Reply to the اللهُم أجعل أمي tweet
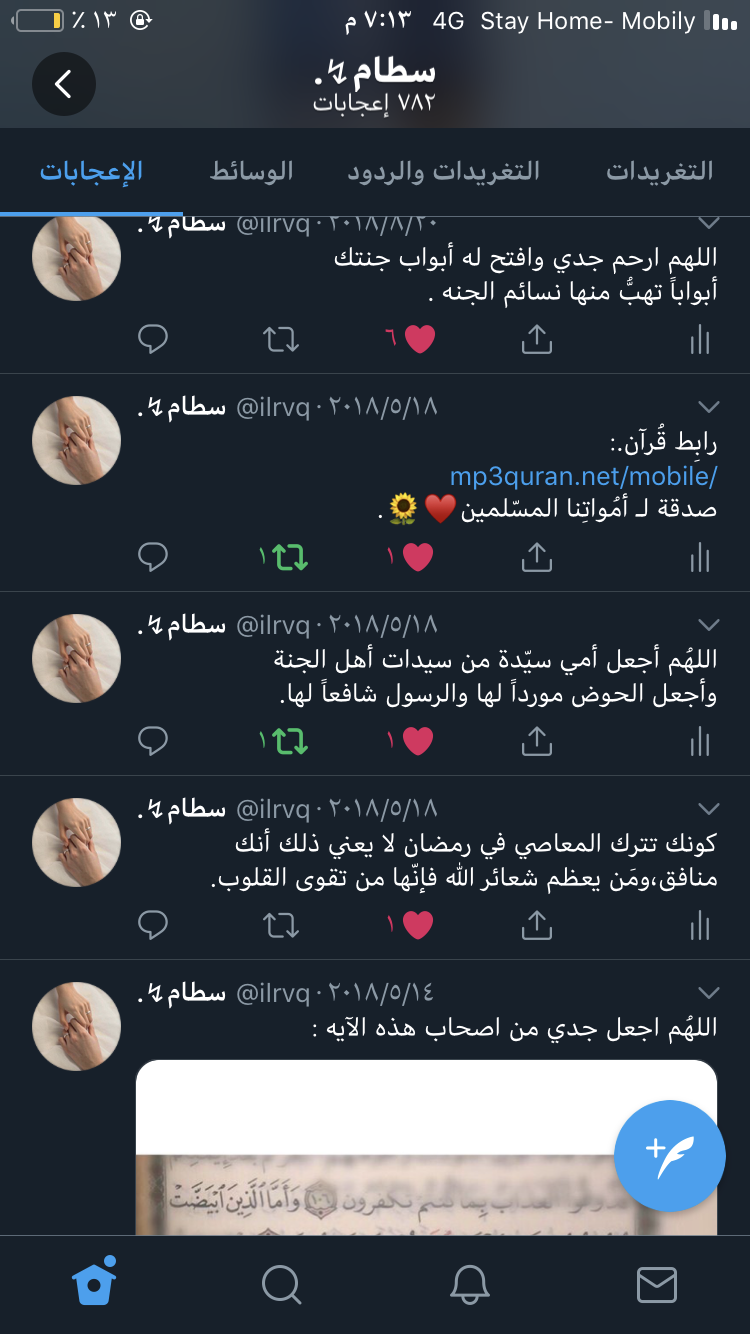Image resolution: width=750 pixels, height=1334 pixels. [x=152, y=741]
